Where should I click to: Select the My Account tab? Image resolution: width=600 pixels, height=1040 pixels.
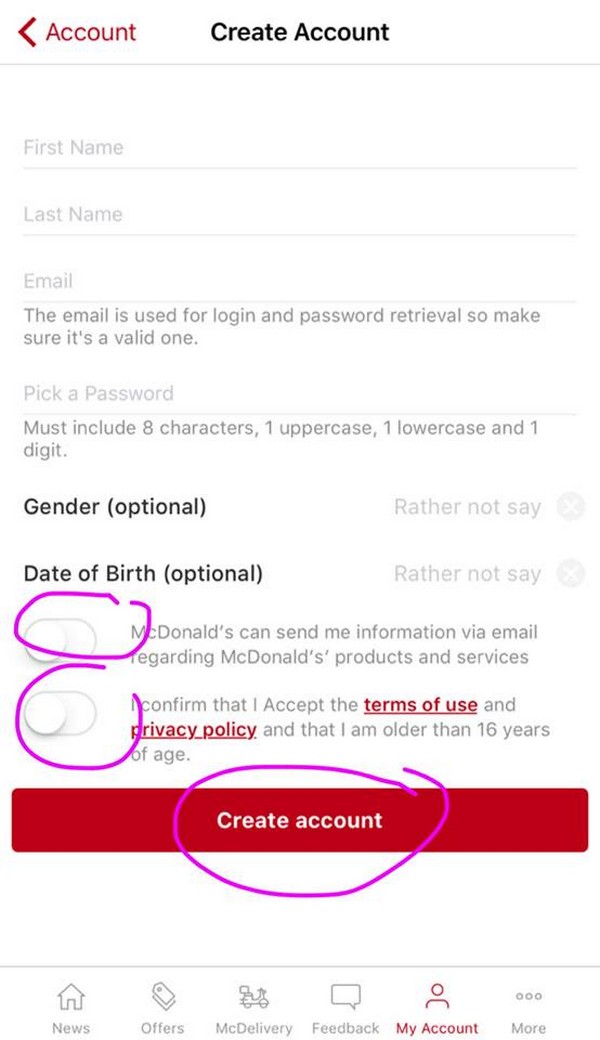[437, 1008]
